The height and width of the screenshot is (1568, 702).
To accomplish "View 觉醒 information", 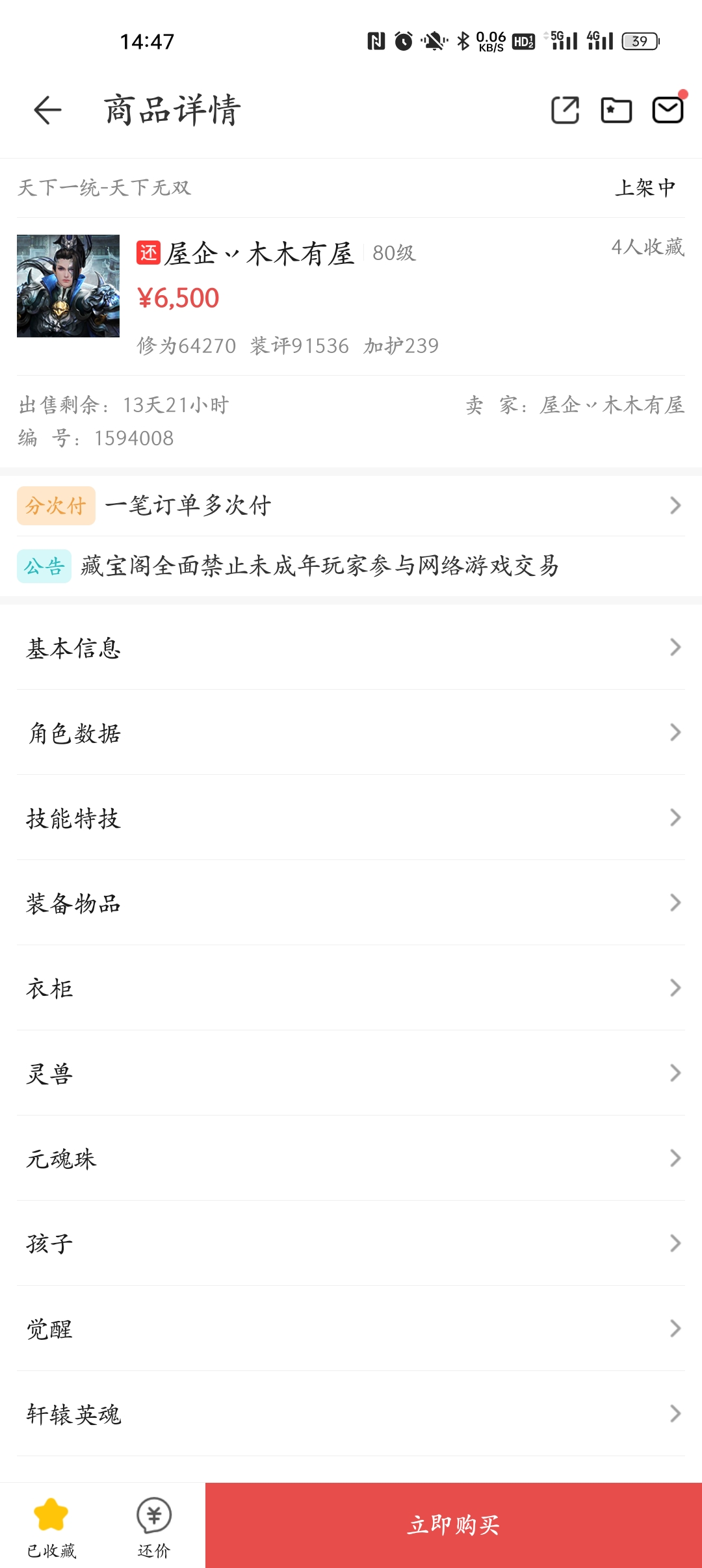I will [x=351, y=1329].
